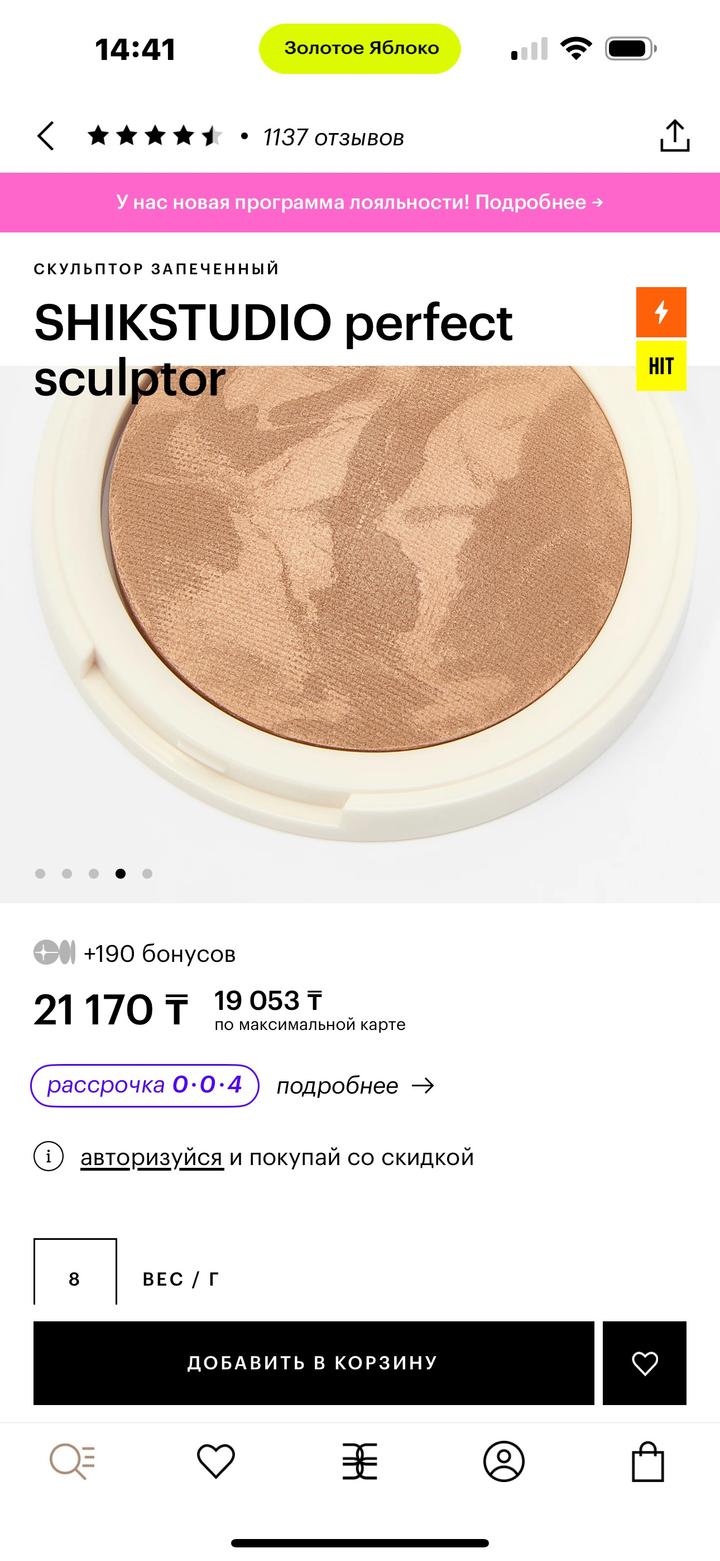Open the catalog search tab
The height and width of the screenshot is (1561, 720).
72,1462
